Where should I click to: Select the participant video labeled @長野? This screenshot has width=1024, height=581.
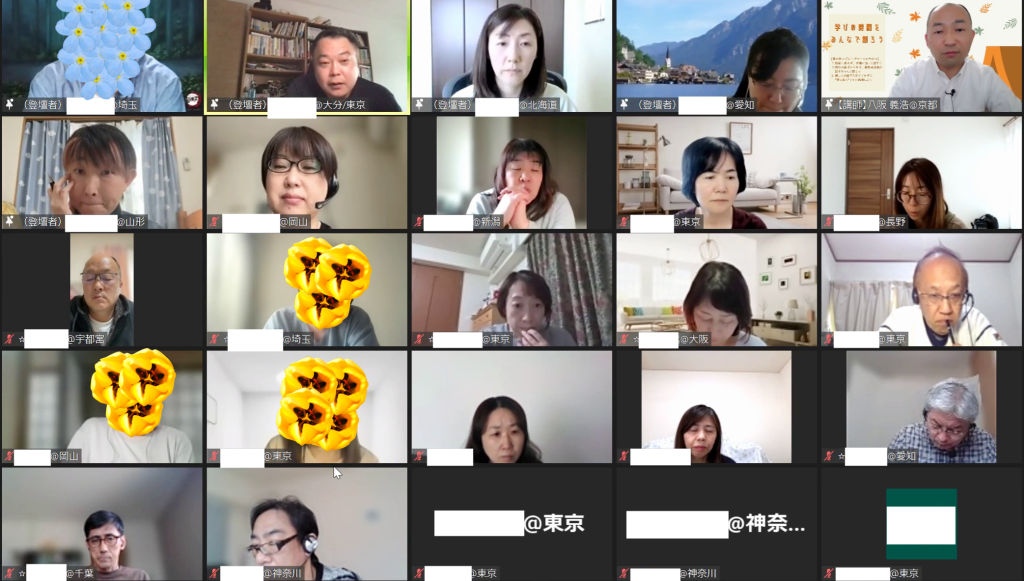[921, 172]
